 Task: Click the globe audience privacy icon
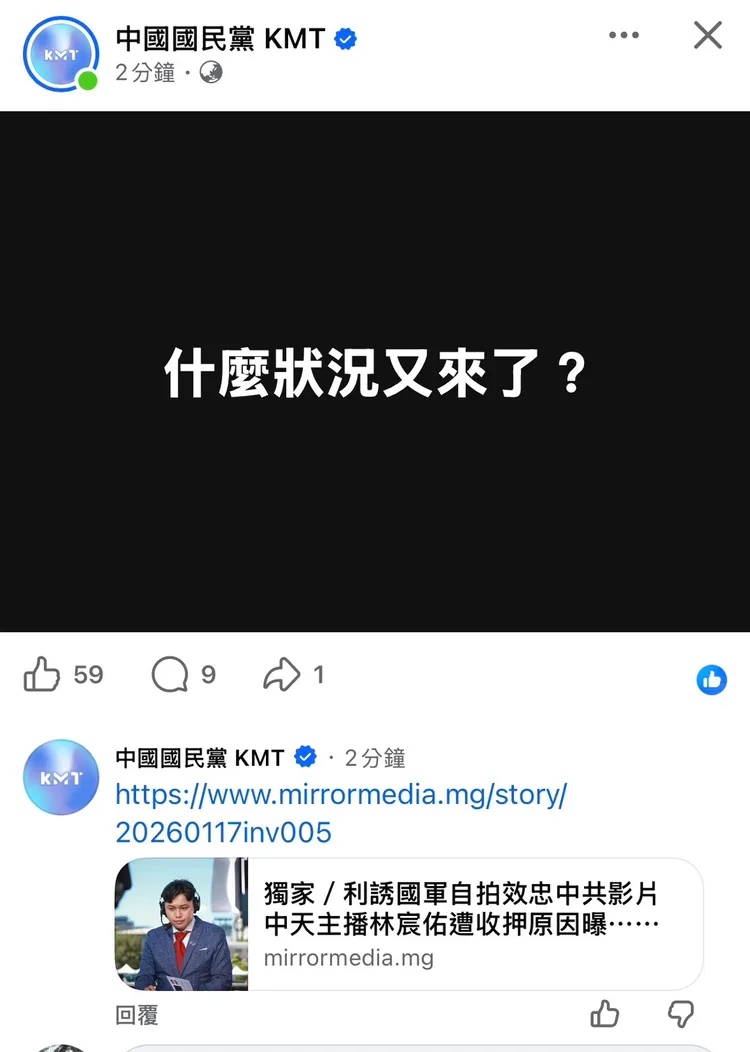point(210,72)
